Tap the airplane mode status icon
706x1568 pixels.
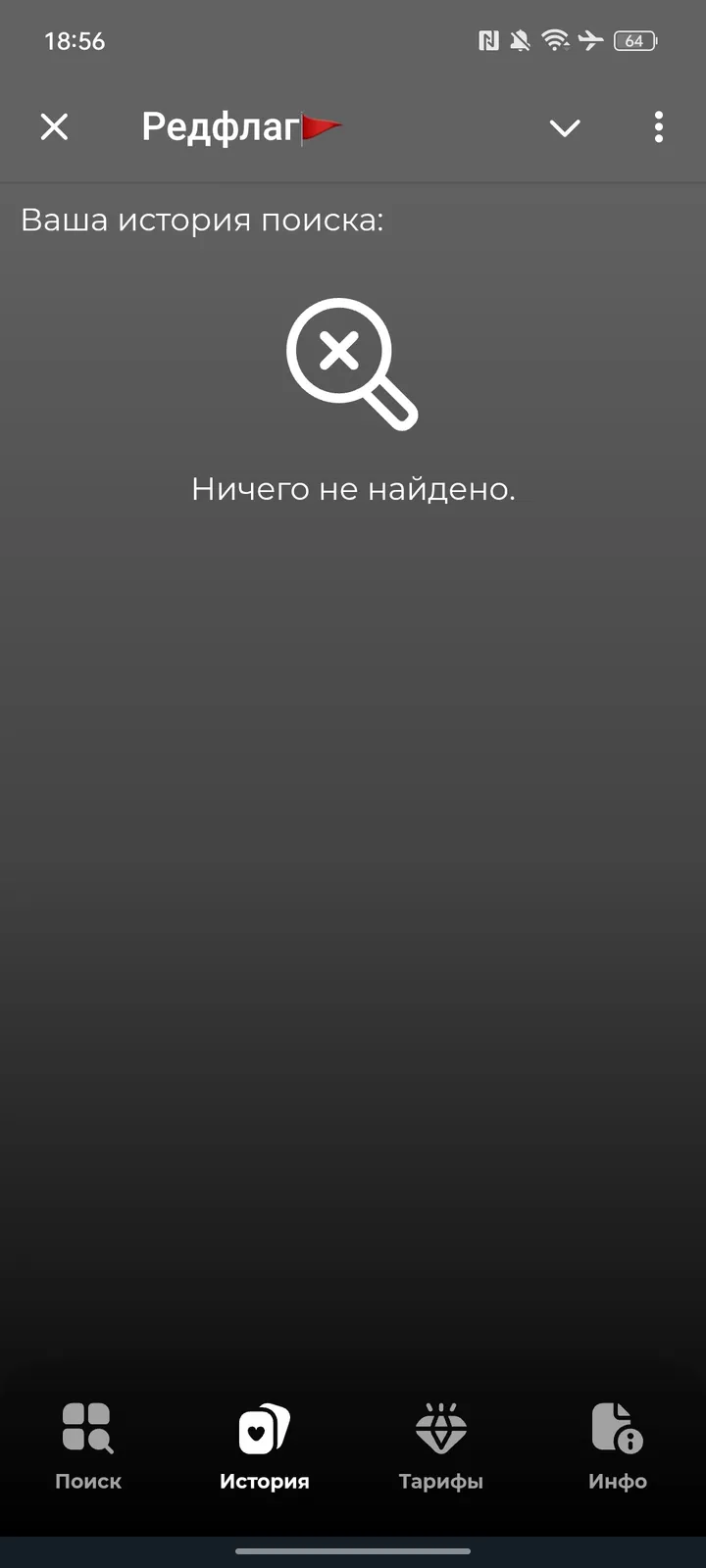[589, 40]
